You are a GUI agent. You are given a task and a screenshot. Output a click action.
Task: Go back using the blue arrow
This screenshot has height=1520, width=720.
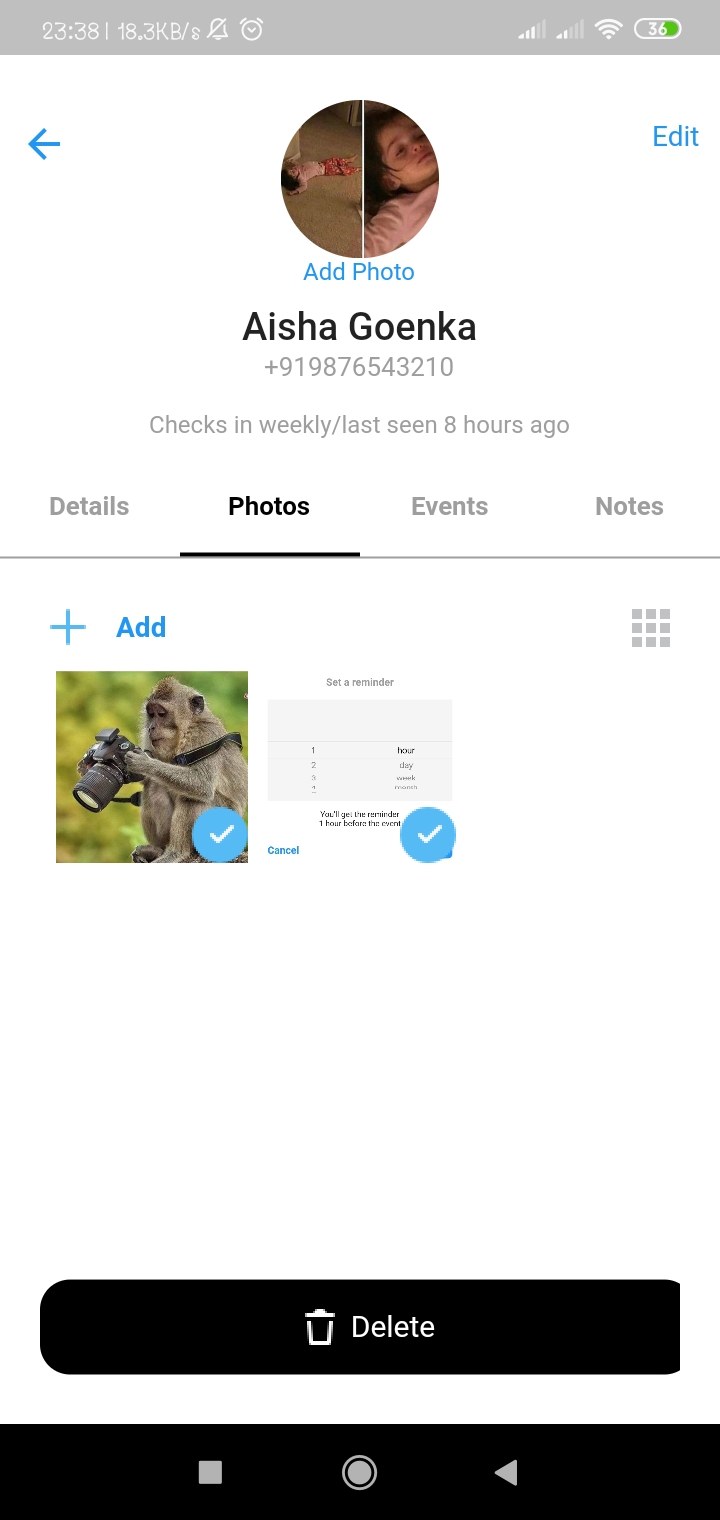44,144
